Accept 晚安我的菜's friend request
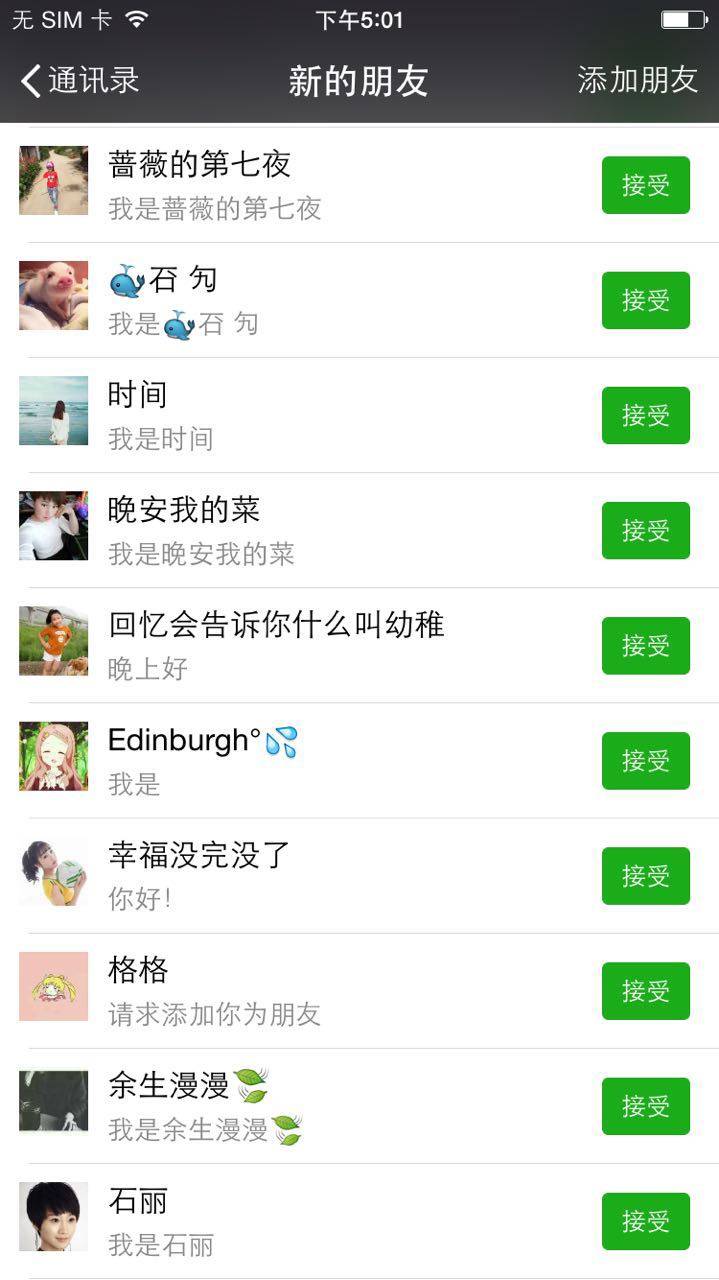 (645, 530)
